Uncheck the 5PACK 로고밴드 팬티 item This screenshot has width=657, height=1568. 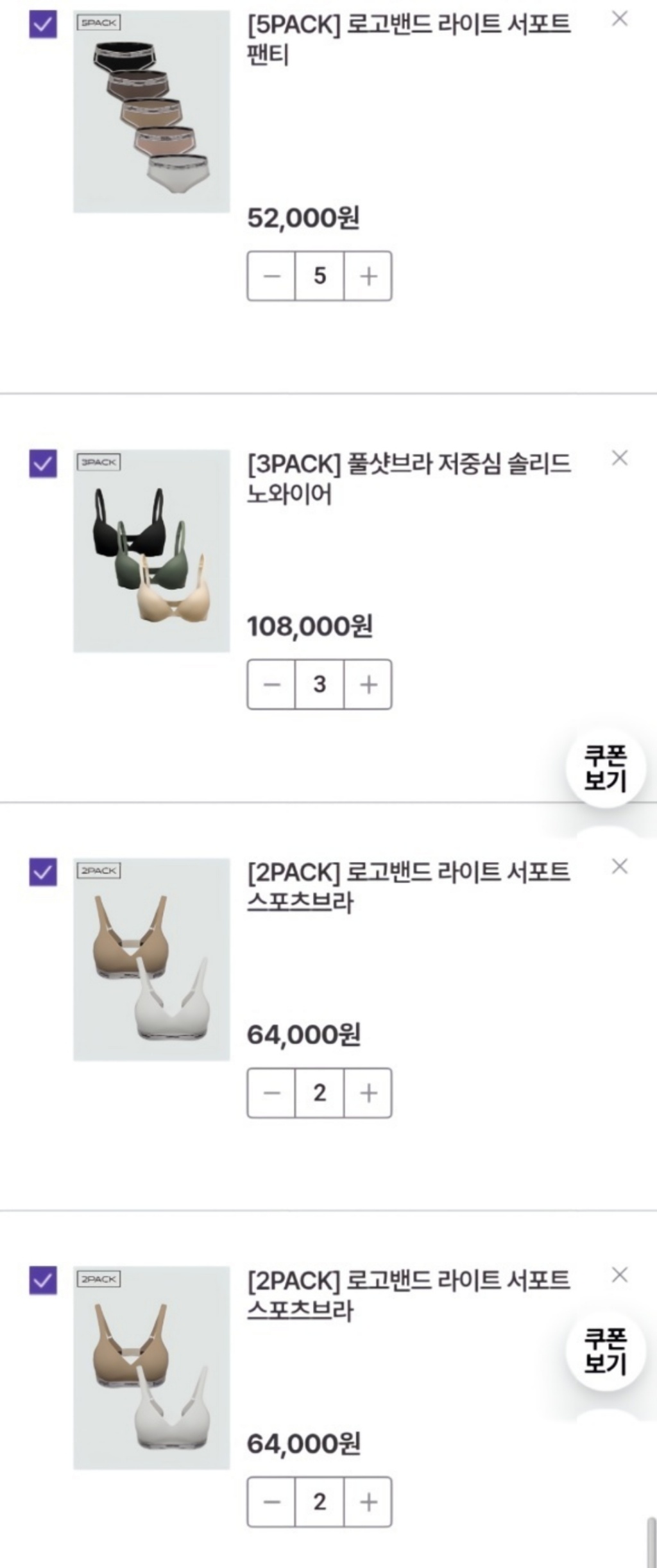point(43,25)
